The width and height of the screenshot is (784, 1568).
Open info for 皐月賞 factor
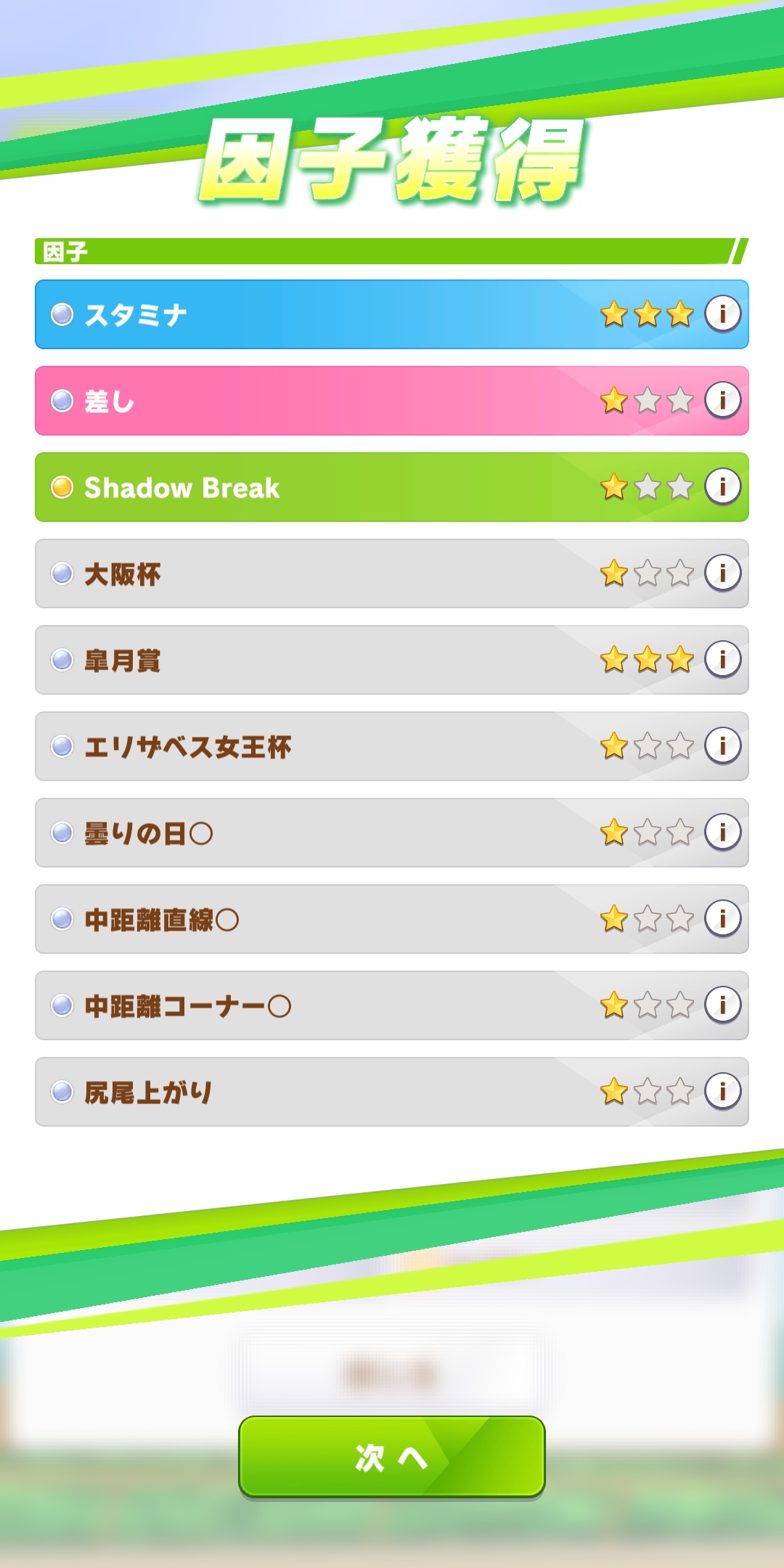tap(722, 660)
